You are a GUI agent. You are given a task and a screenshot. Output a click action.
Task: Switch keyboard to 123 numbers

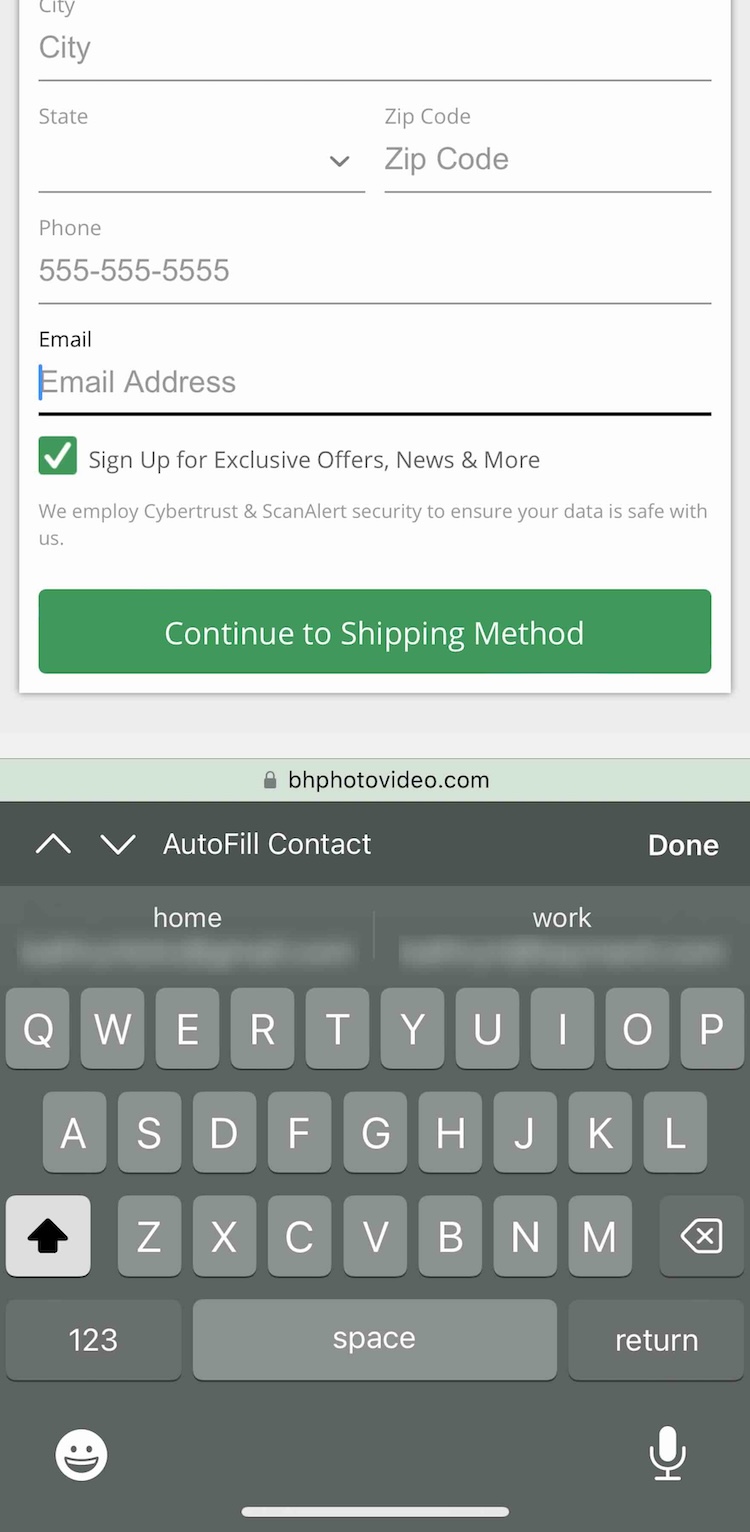pyautogui.click(x=93, y=1340)
